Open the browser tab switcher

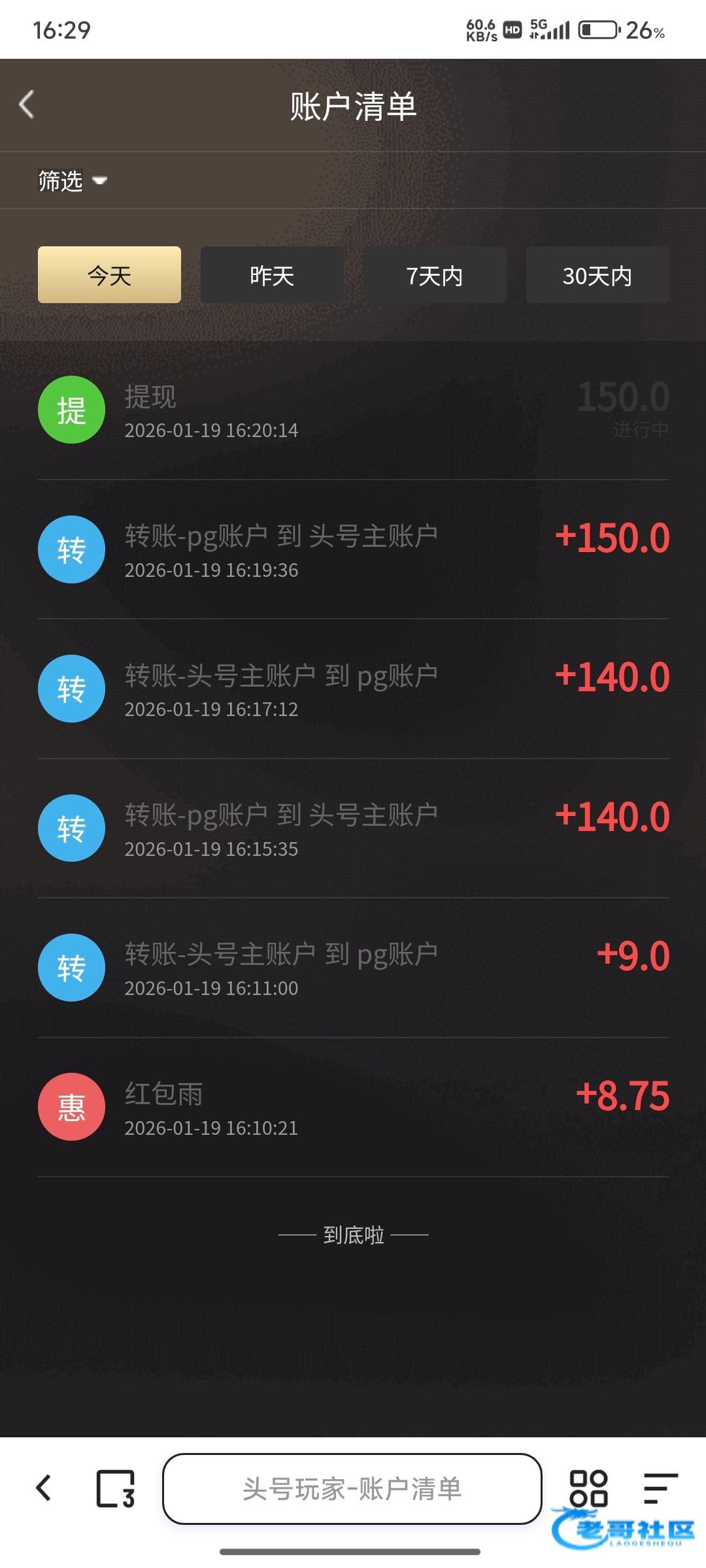[116, 1488]
